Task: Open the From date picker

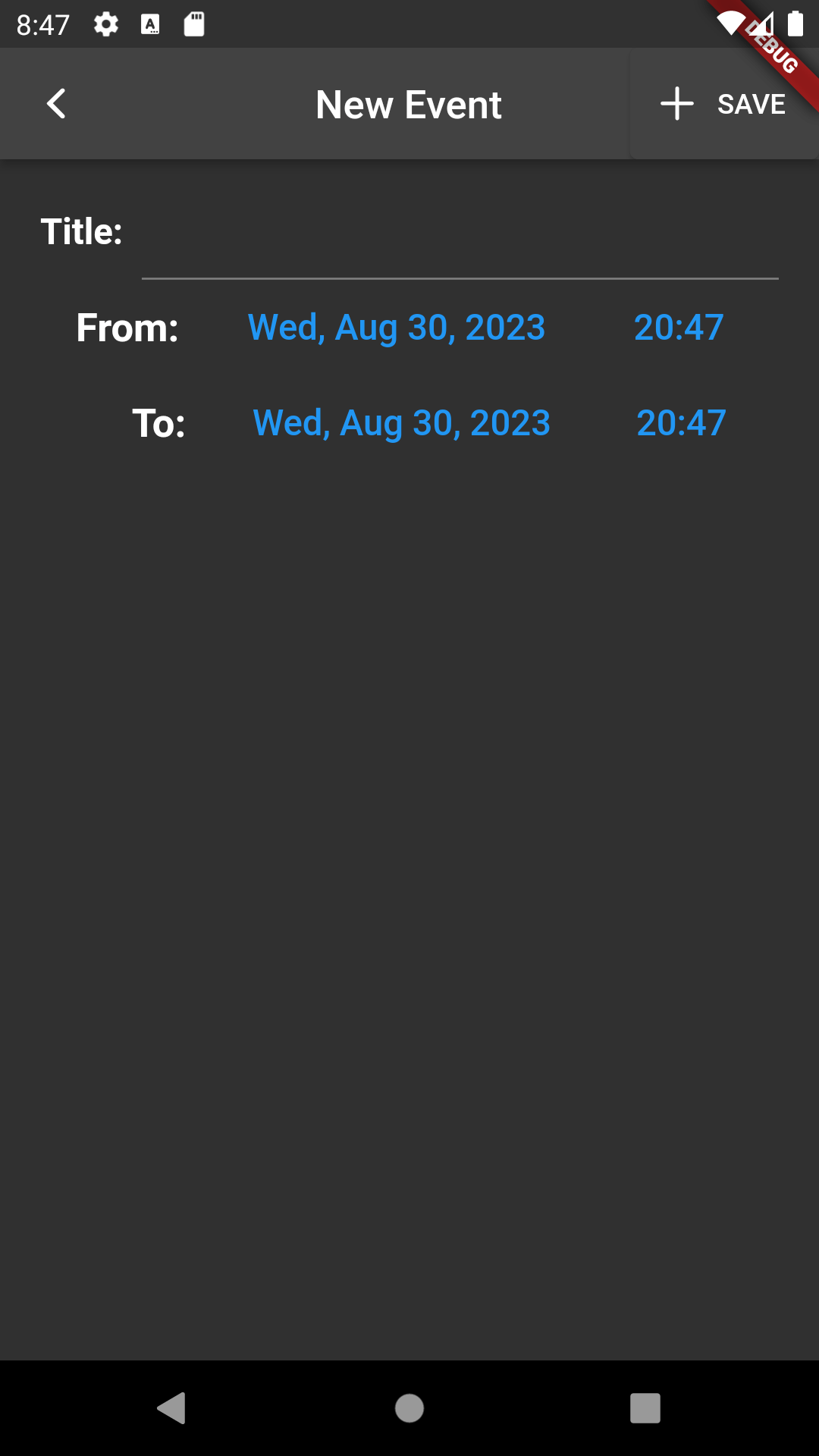Action: pos(397,327)
